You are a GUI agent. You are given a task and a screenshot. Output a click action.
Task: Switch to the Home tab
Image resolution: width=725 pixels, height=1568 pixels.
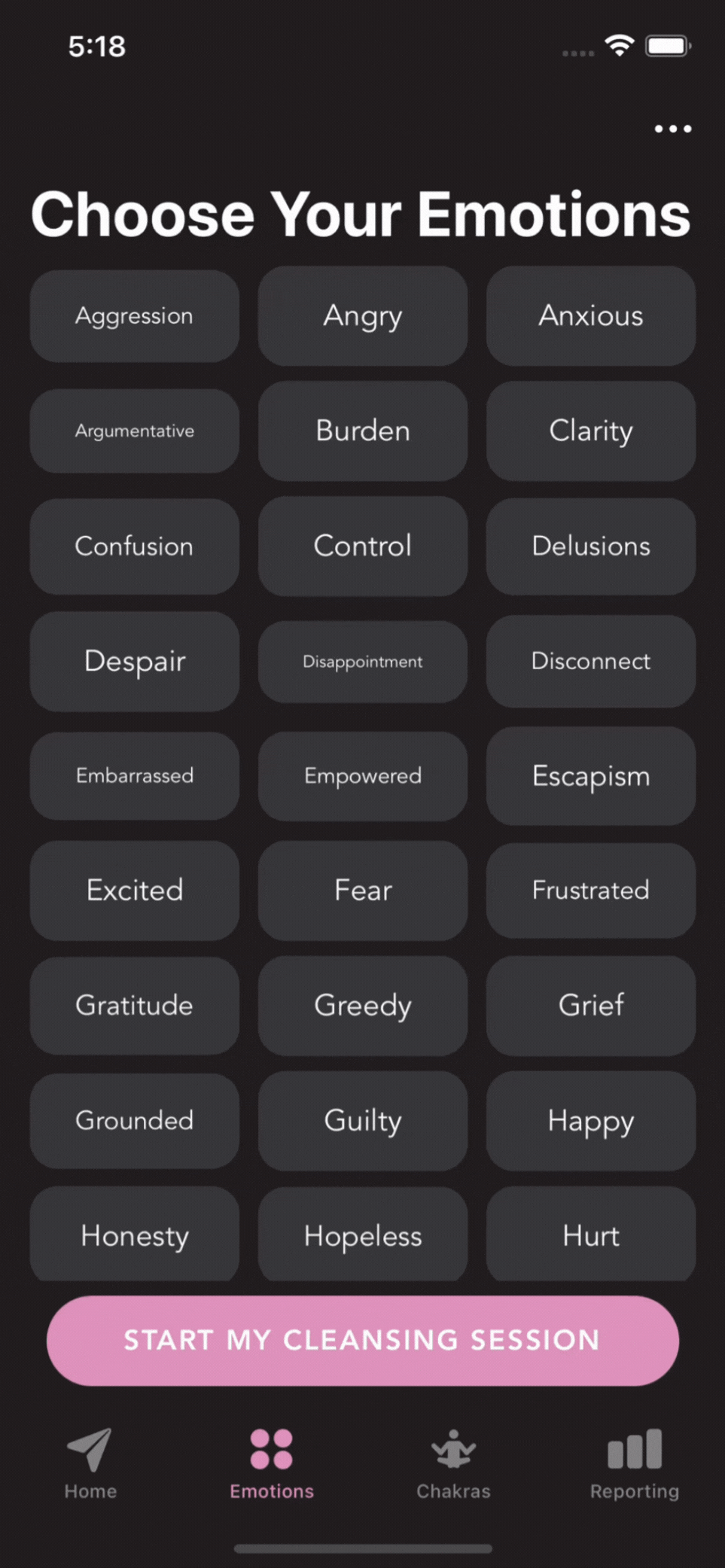(90, 1464)
